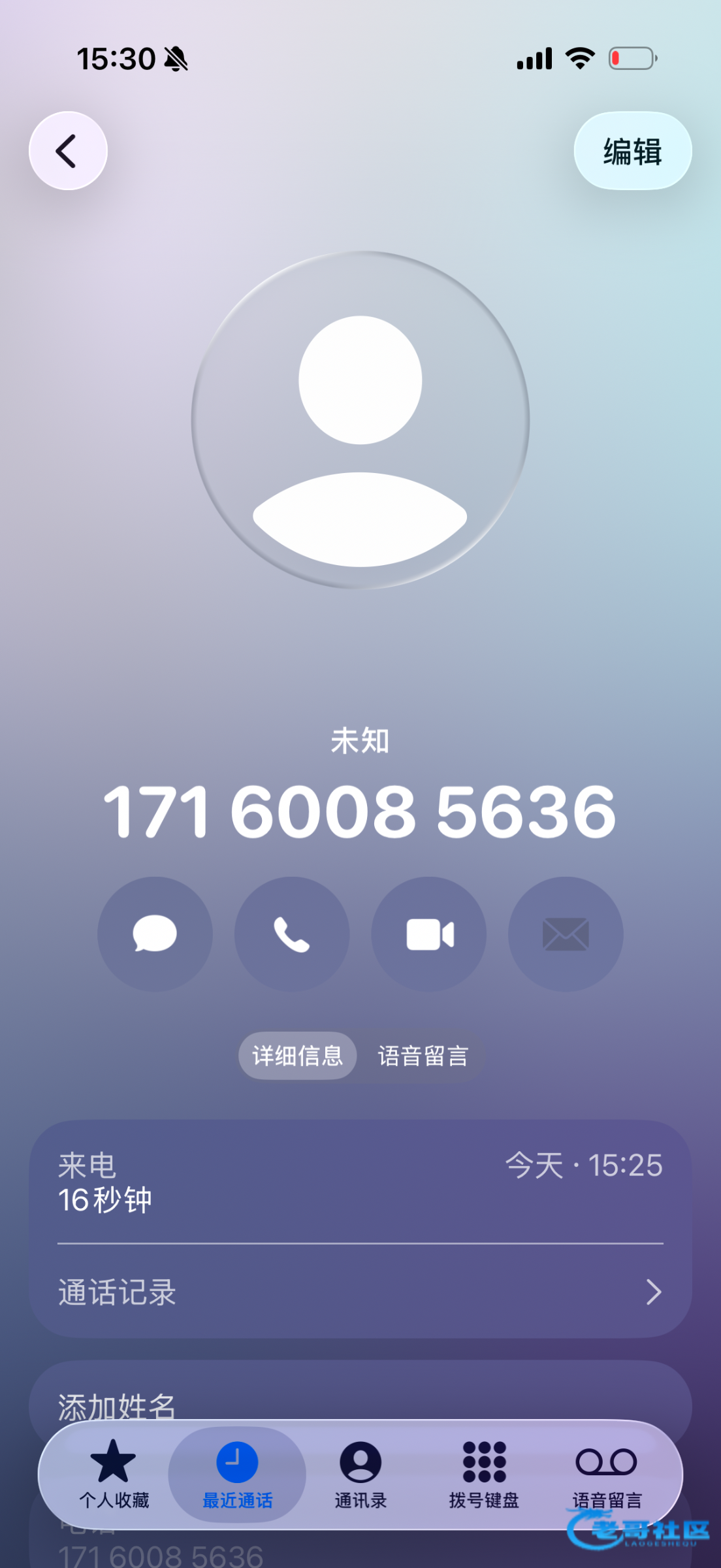Open the 通话记录 row

360,1292
